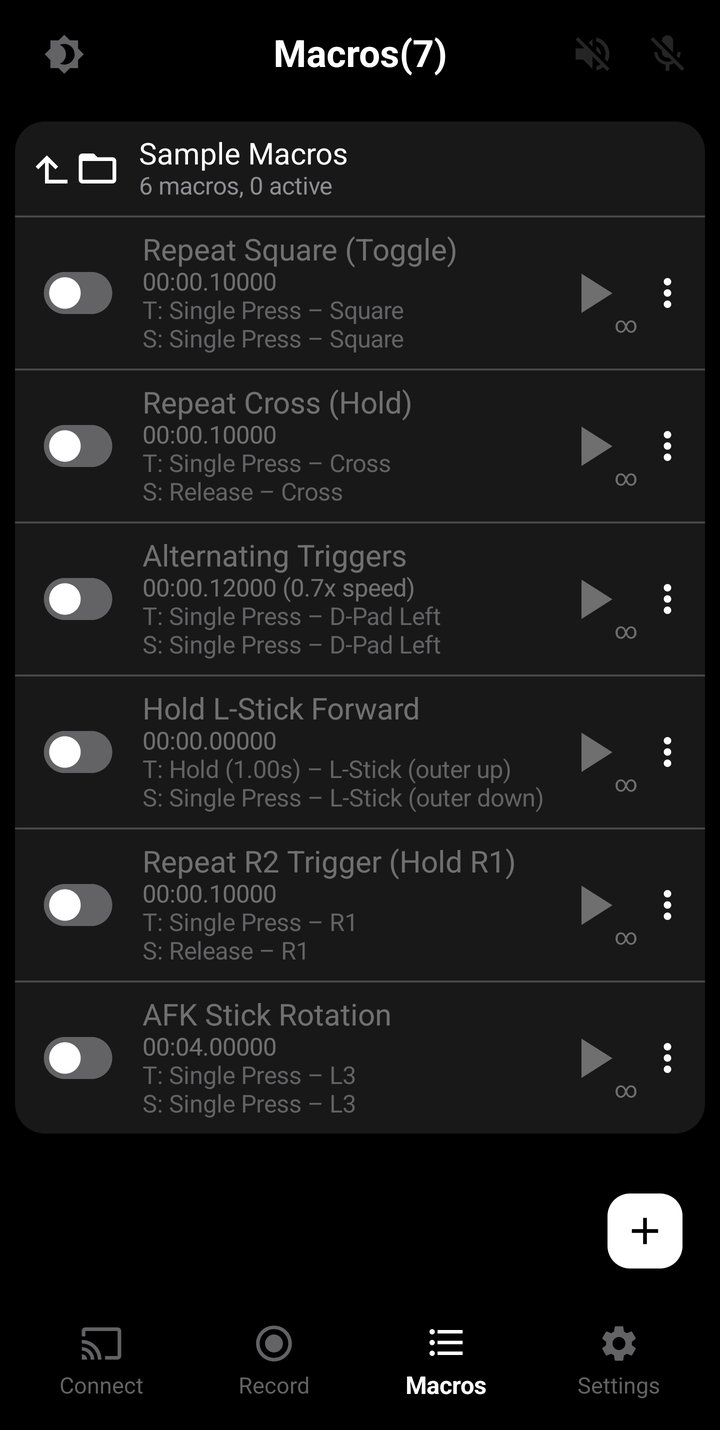
Task: Switch to the Record tab
Action: point(273,1360)
